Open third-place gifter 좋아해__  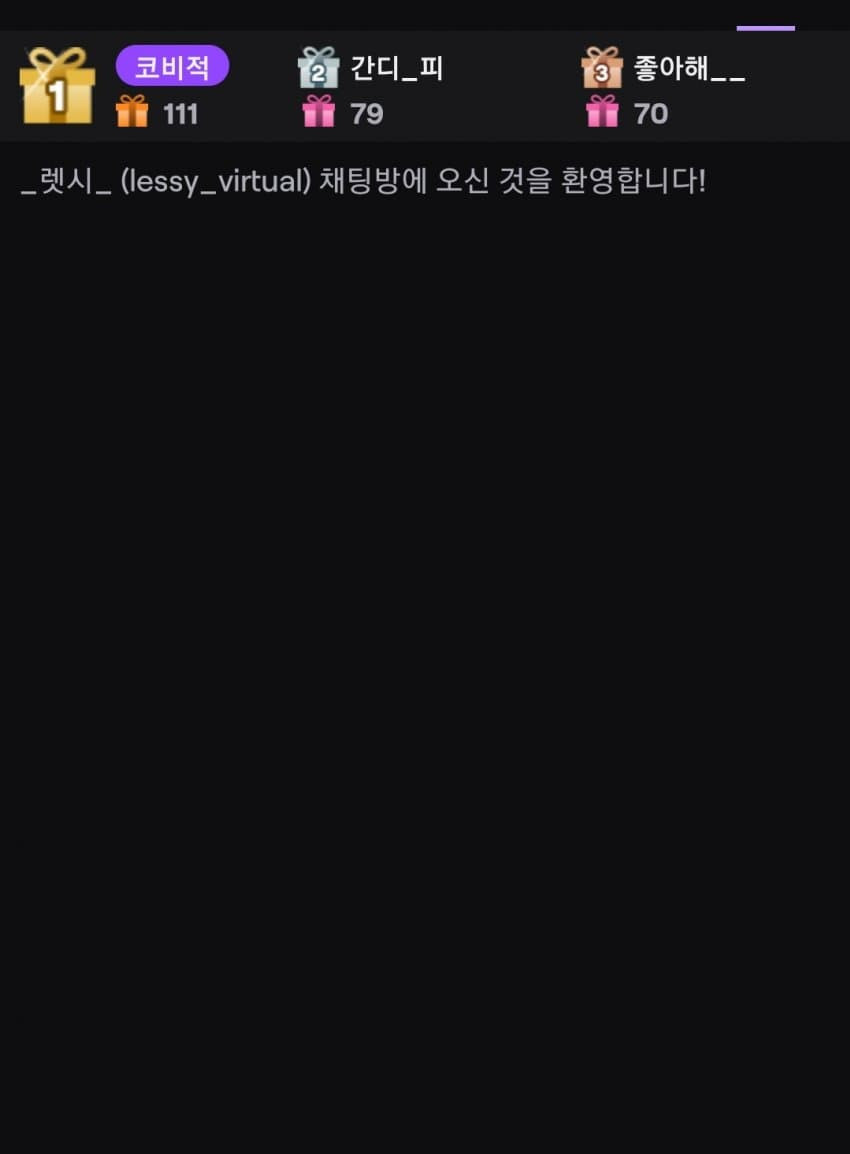click(688, 69)
